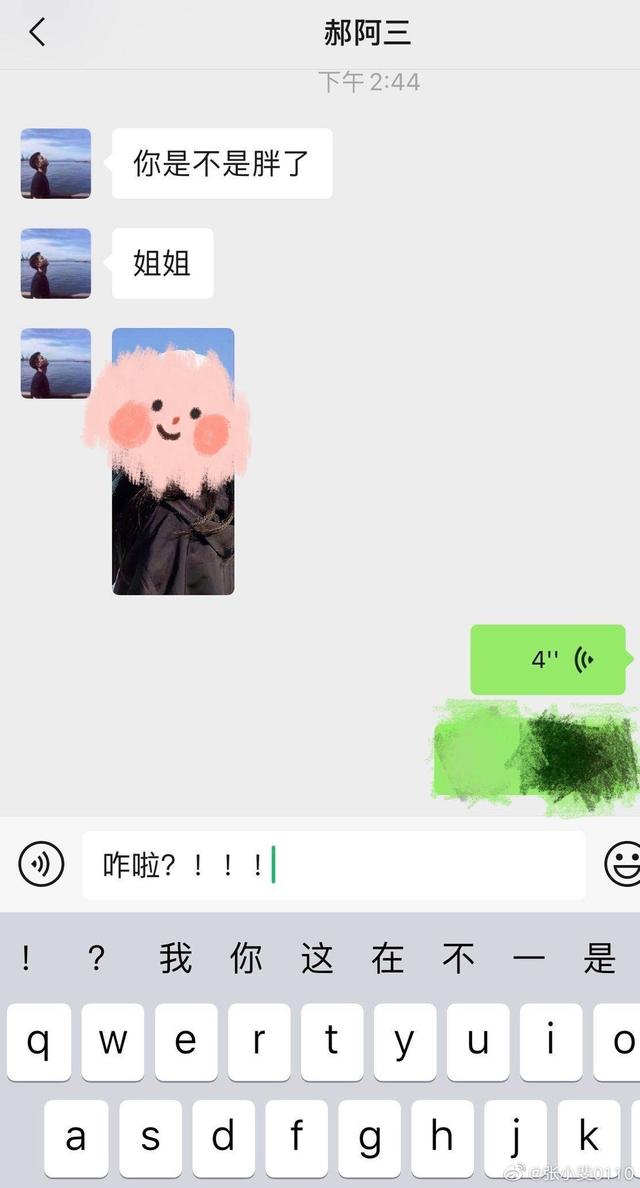Screen dimensions: 640x1188
Task: Play the 4-second voice message
Action: click(x=548, y=660)
